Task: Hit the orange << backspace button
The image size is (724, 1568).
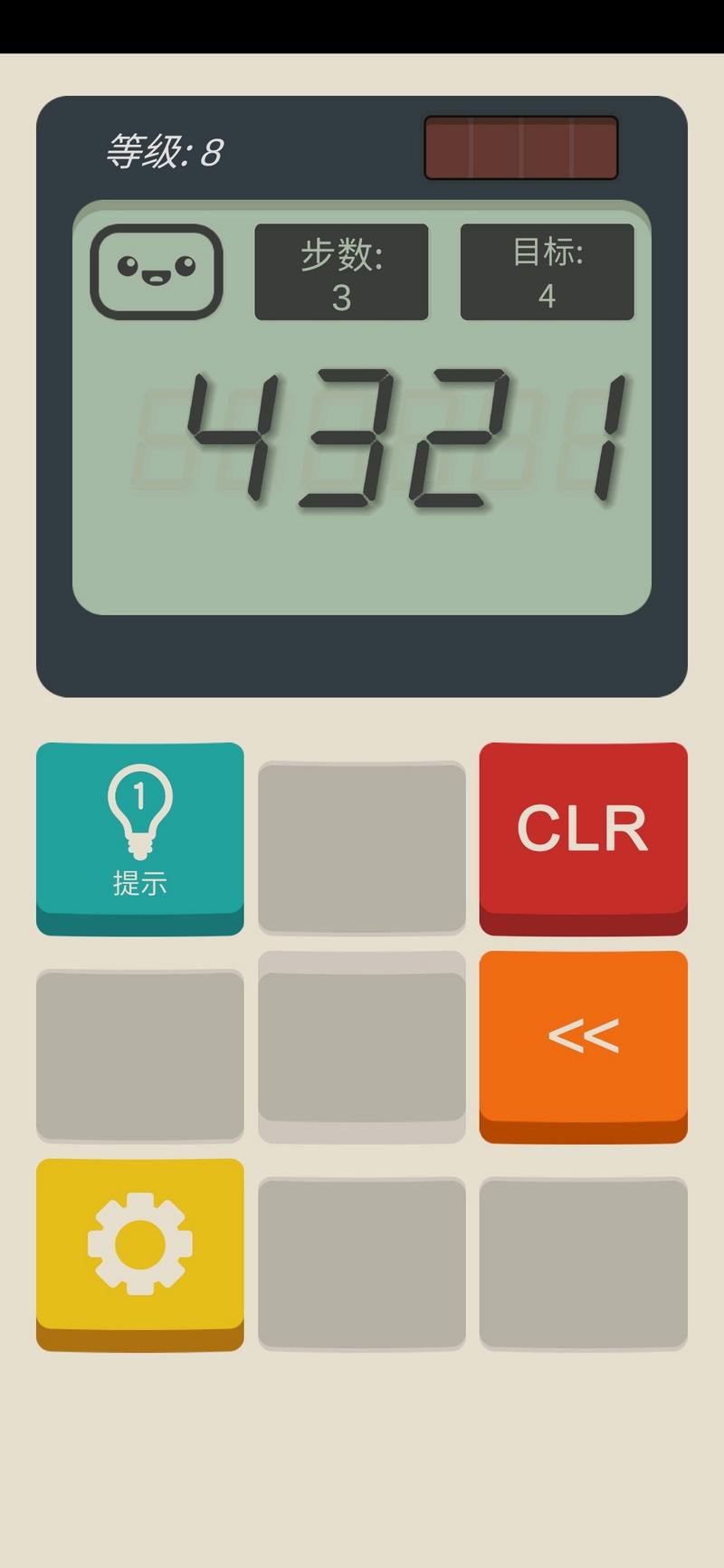Action: 583,1046
